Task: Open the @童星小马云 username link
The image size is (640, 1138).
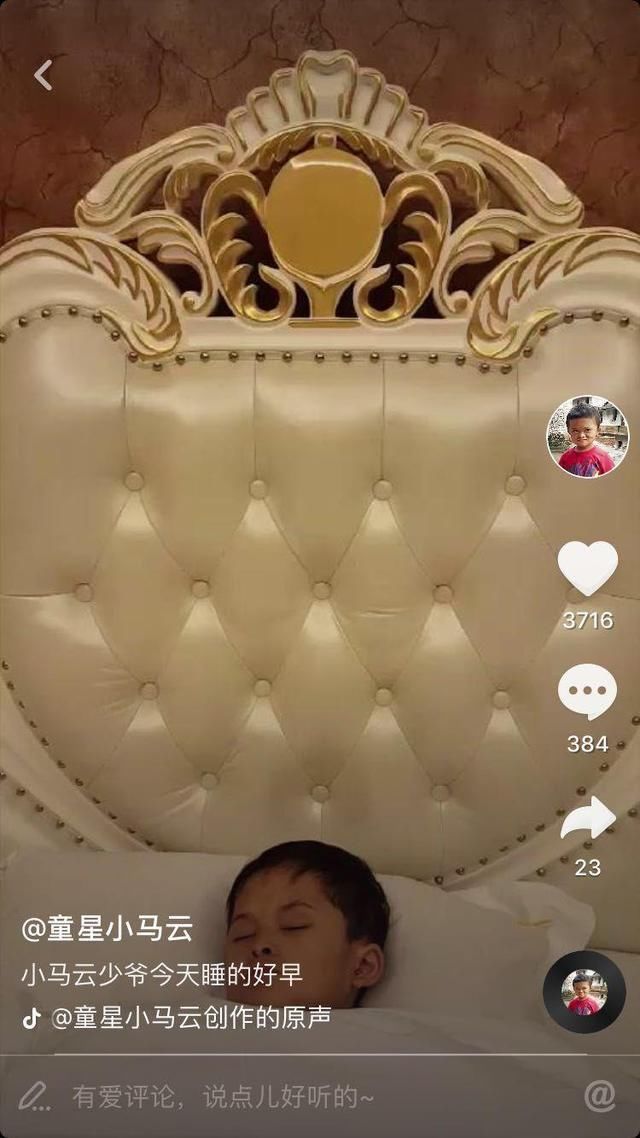Action: (x=107, y=929)
